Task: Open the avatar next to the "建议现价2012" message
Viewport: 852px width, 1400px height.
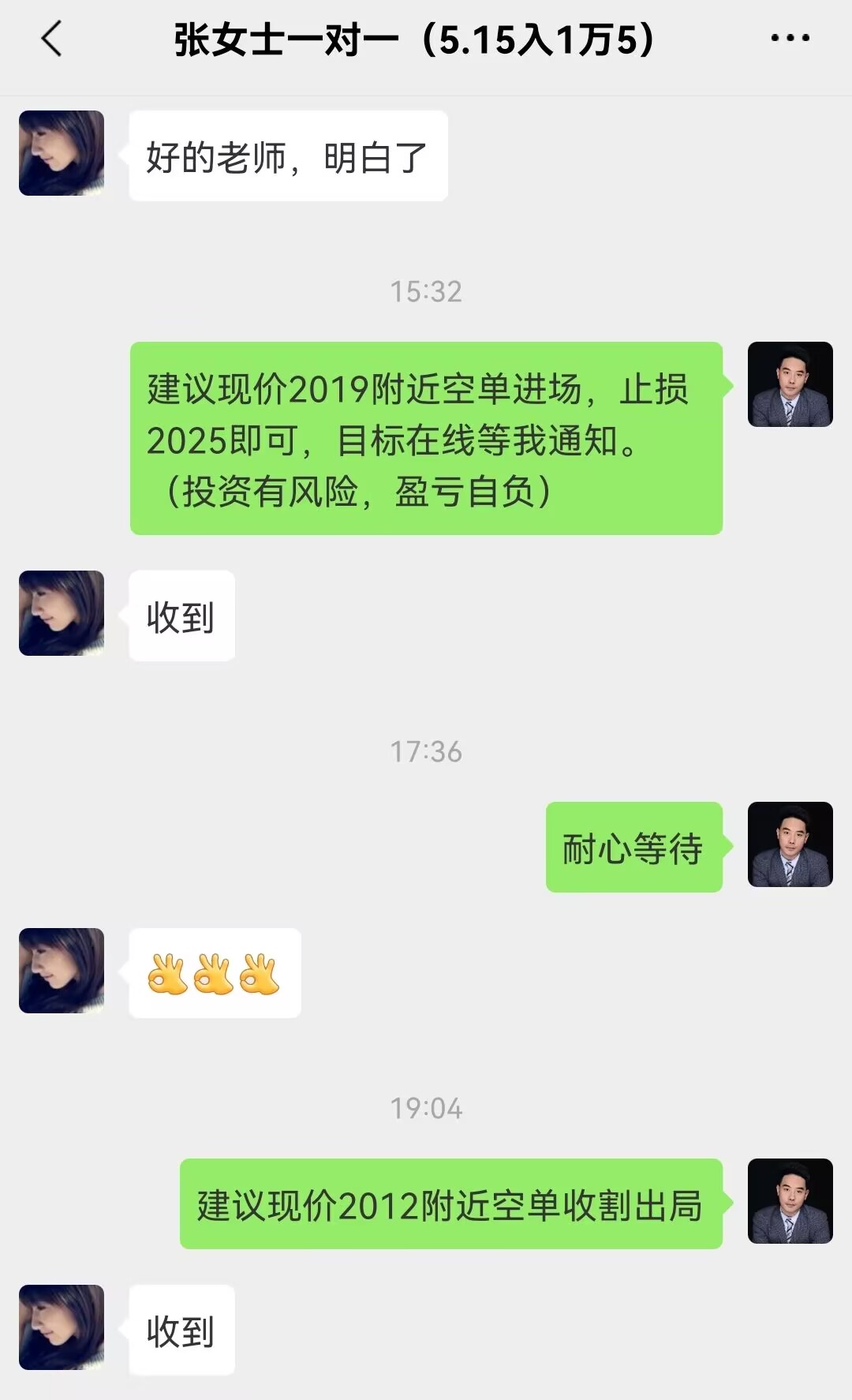Action: (x=790, y=1201)
